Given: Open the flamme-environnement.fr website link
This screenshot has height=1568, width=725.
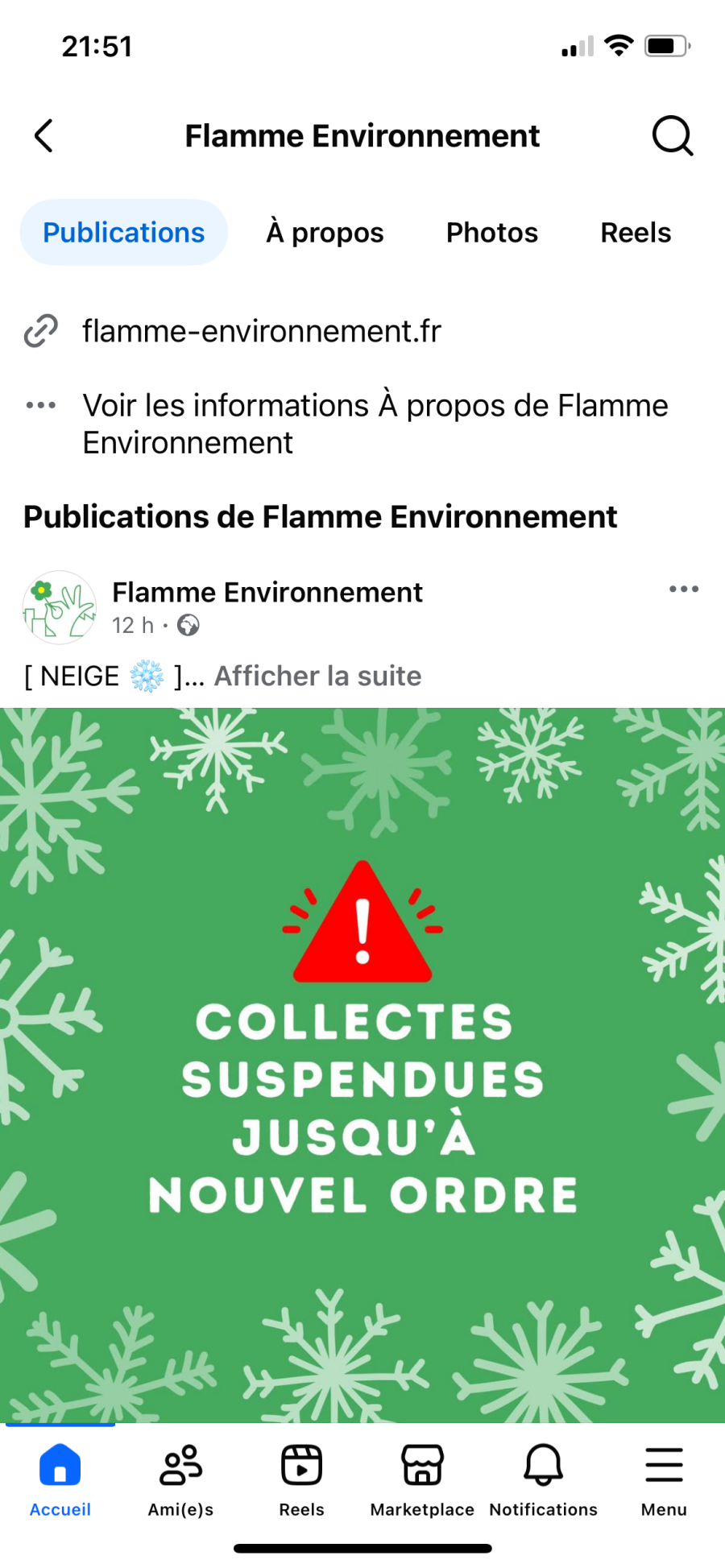Looking at the screenshot, I should 262,331.
